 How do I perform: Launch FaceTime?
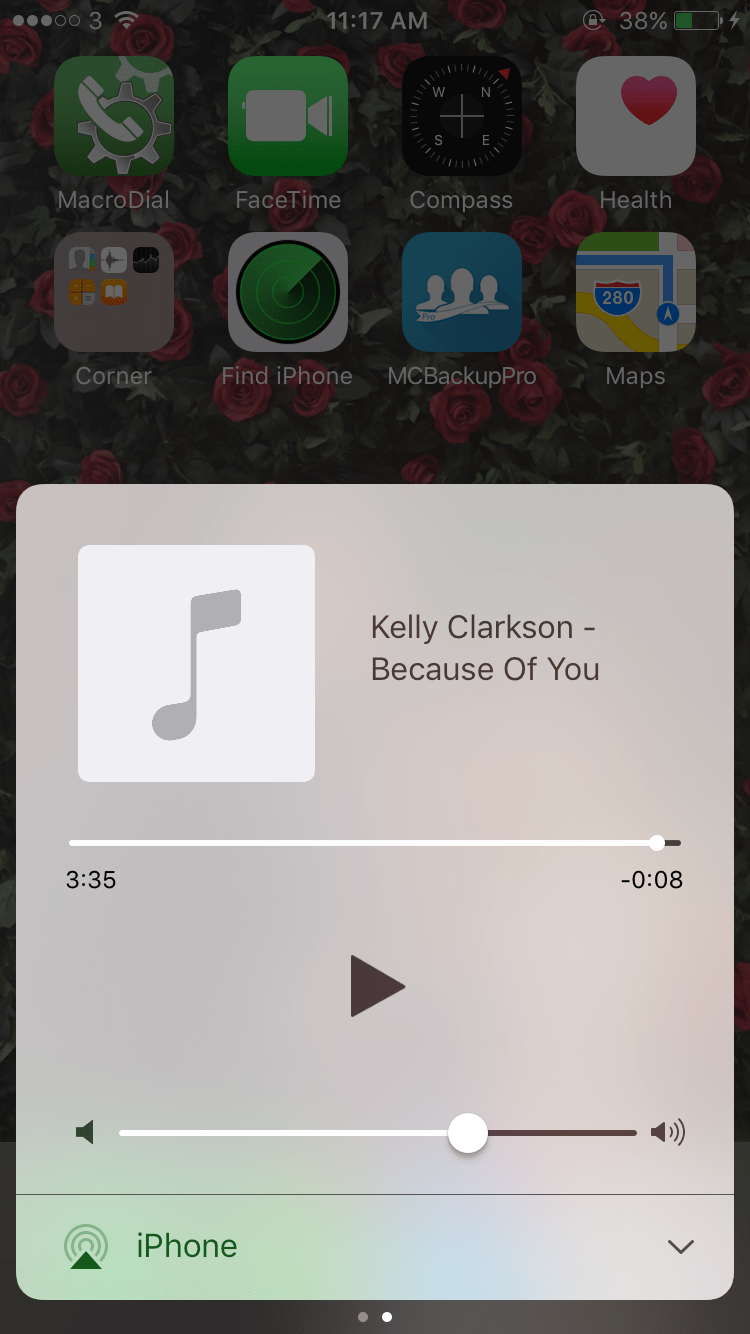click(x=288, y=116)
